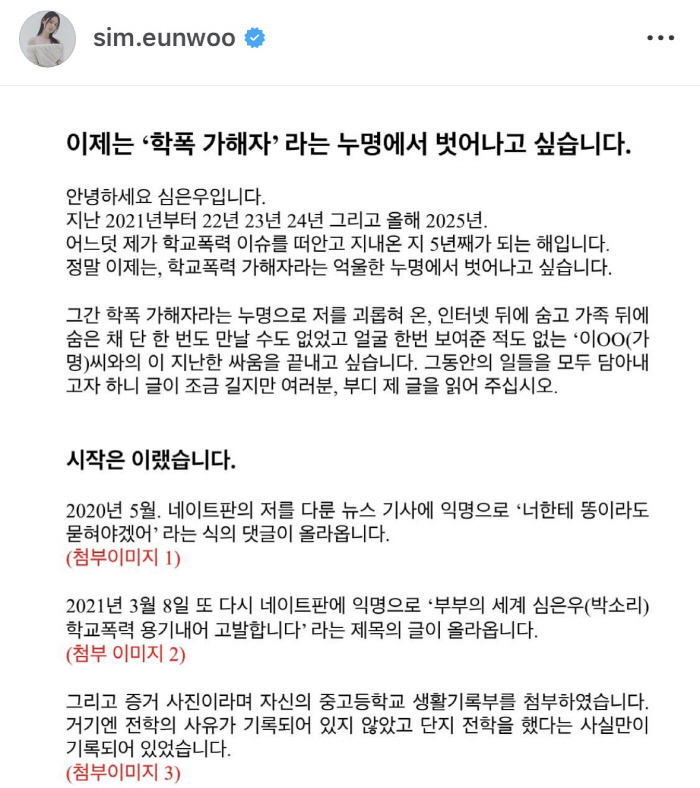
Task: Open the sim.eunwoo username link
Action: click(x=164, y=39)
